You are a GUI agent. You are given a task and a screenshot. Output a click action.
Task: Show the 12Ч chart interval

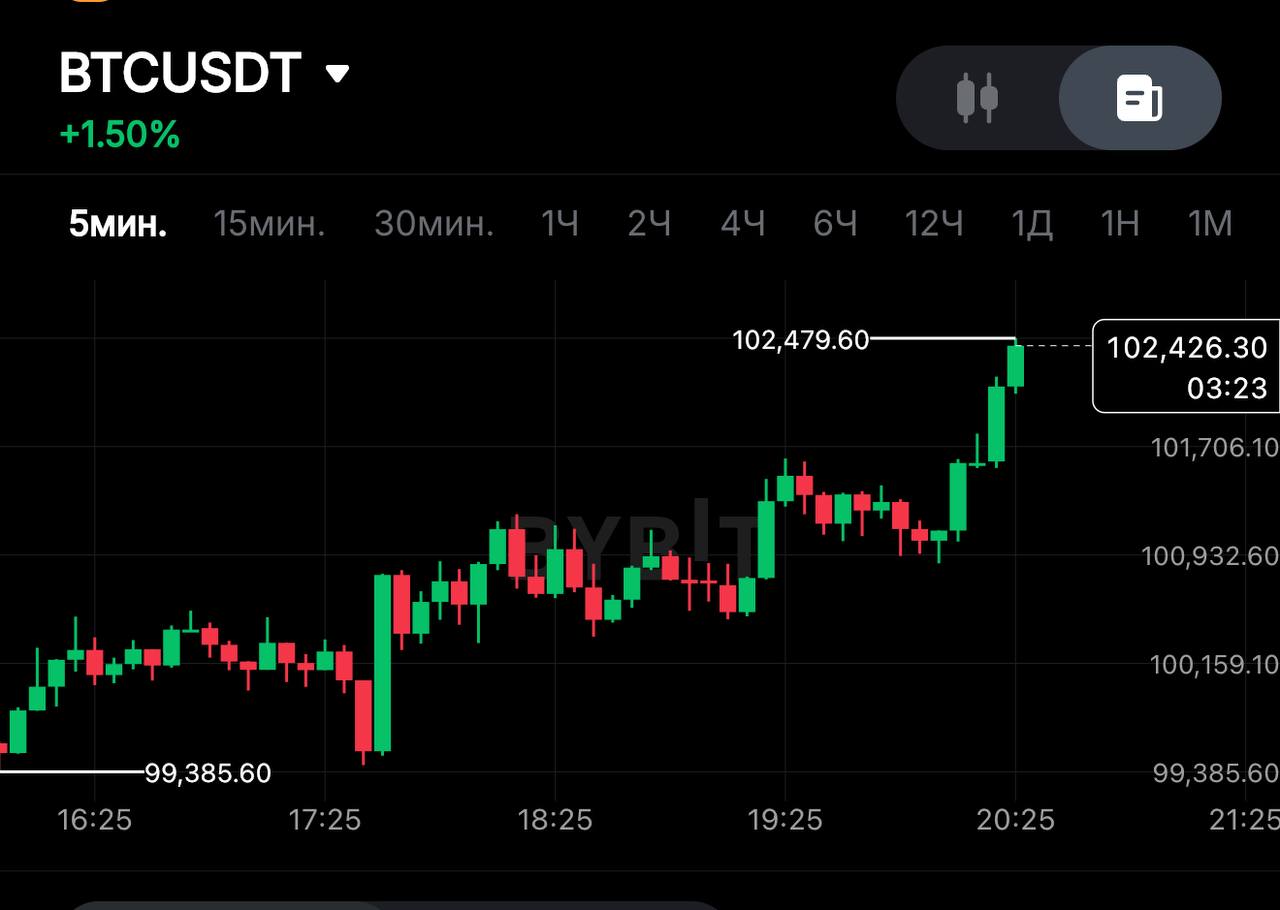[934, 224]
